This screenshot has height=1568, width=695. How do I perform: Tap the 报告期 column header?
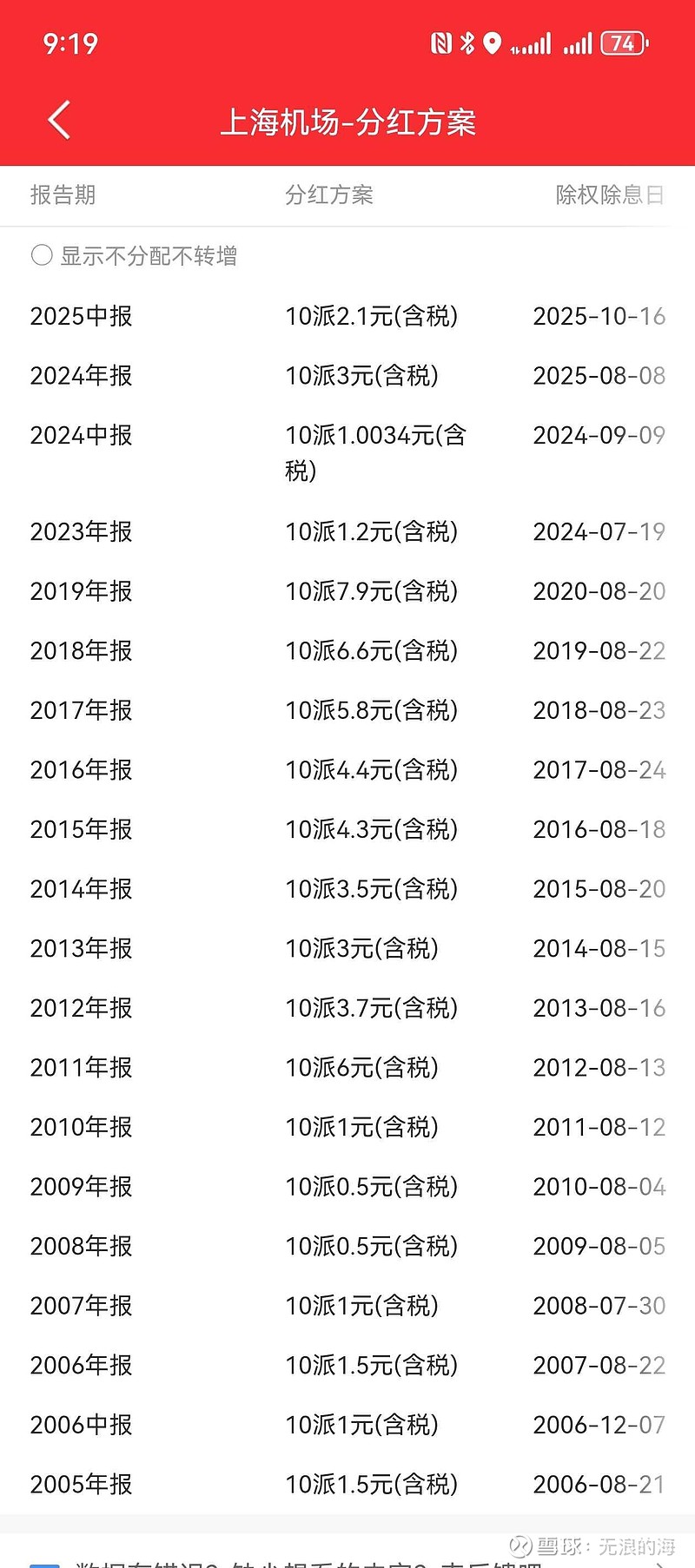click(63, 195)
